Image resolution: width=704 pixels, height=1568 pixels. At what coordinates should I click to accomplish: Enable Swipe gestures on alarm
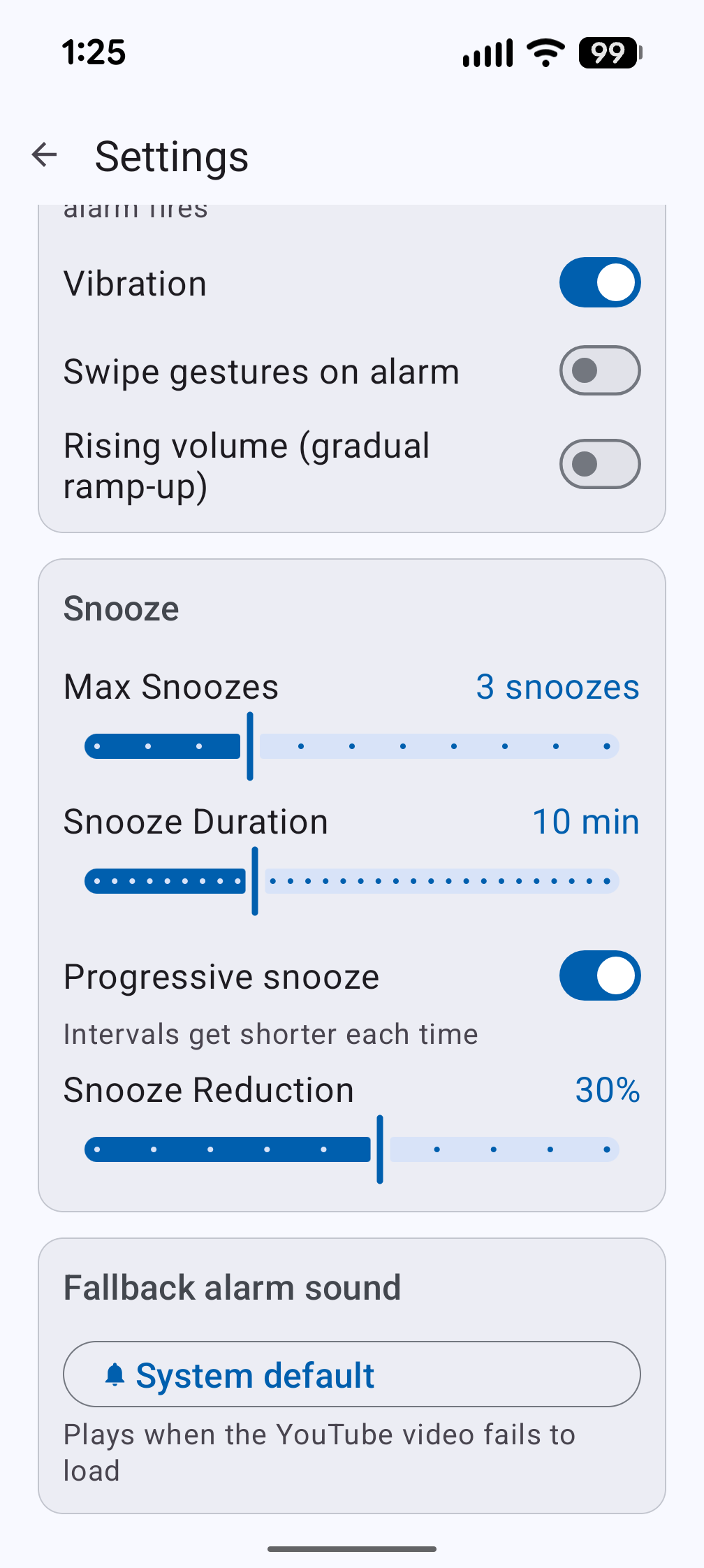click(599, 370)
